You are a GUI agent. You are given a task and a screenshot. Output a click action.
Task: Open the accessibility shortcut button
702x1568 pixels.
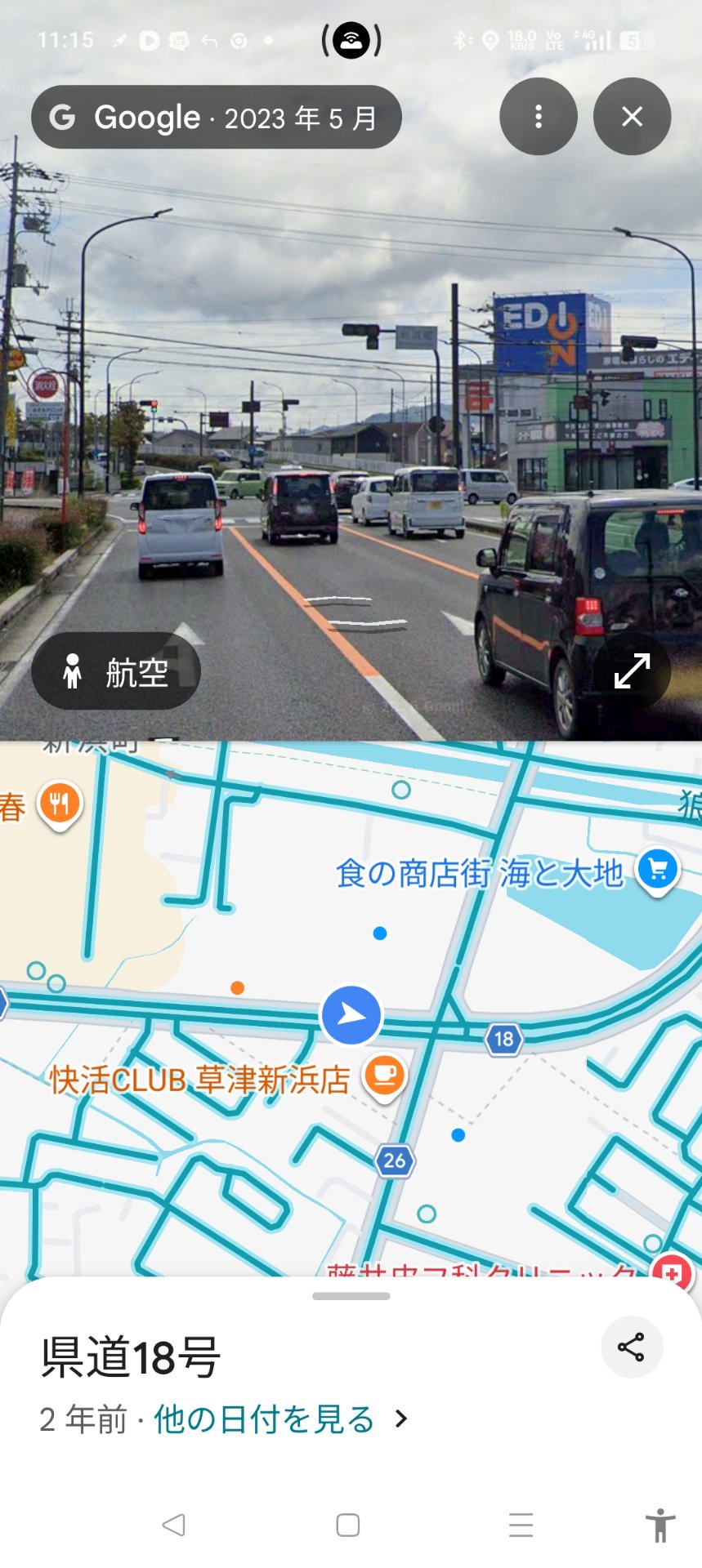coord(660,1525)
